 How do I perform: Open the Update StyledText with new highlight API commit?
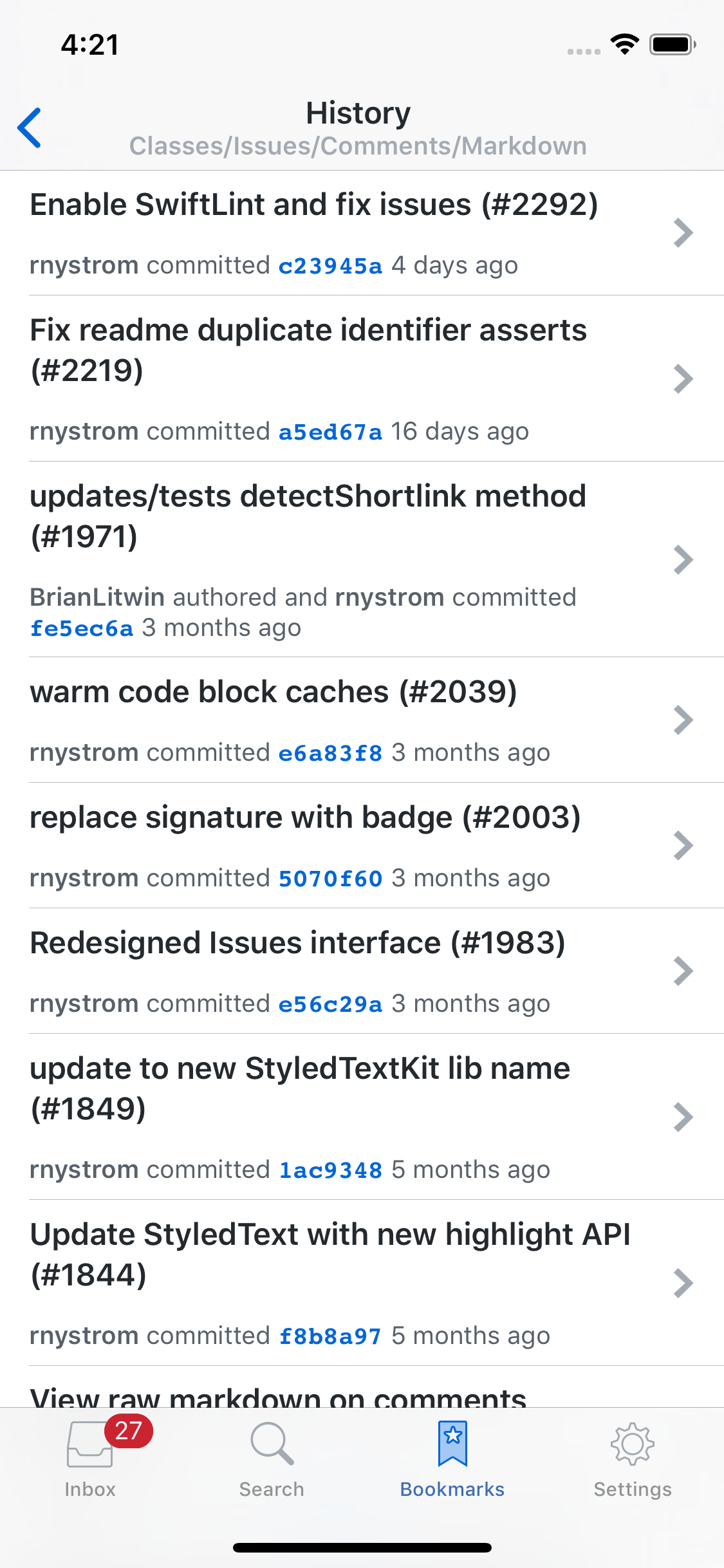362,1283
